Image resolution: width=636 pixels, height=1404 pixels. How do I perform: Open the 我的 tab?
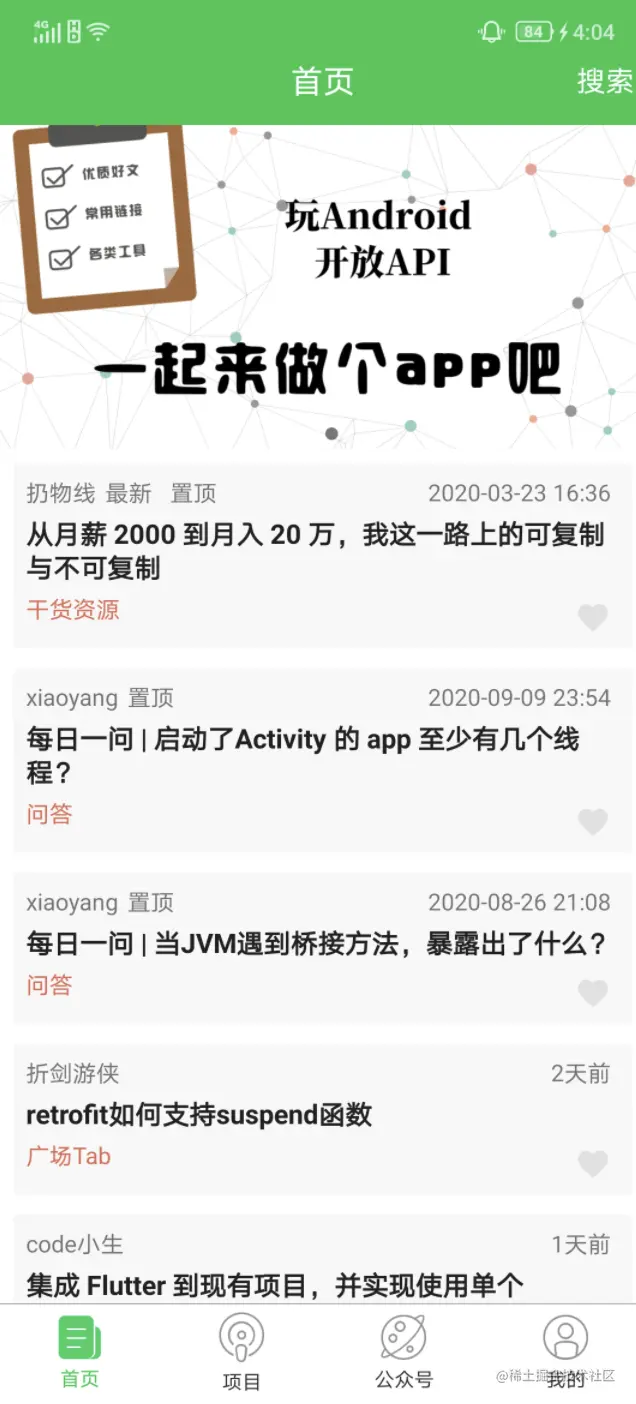565,1352
